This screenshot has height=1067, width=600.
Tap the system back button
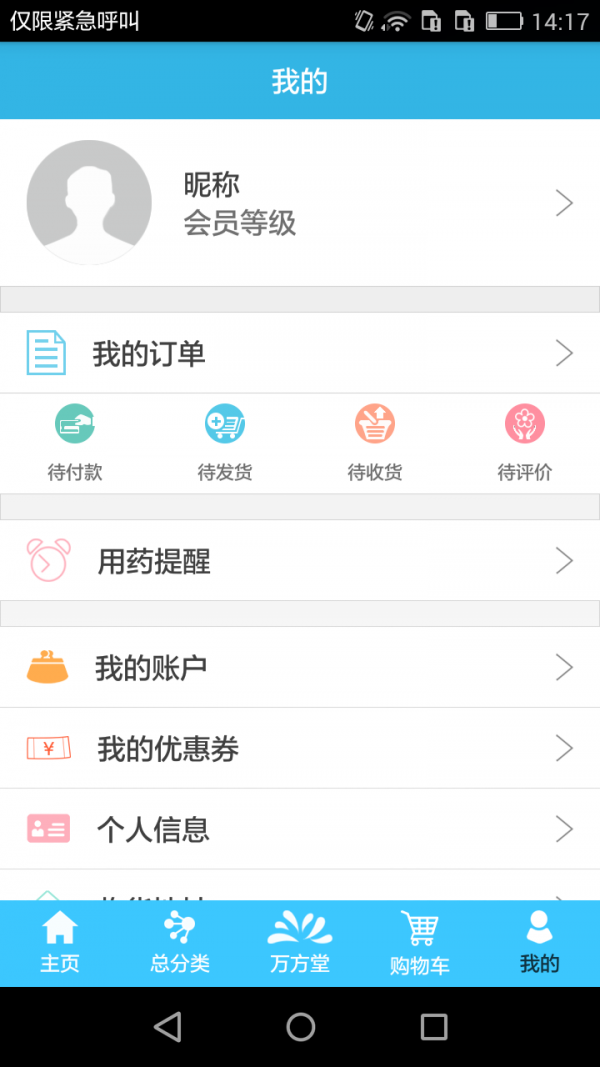tap(167, 1026)
